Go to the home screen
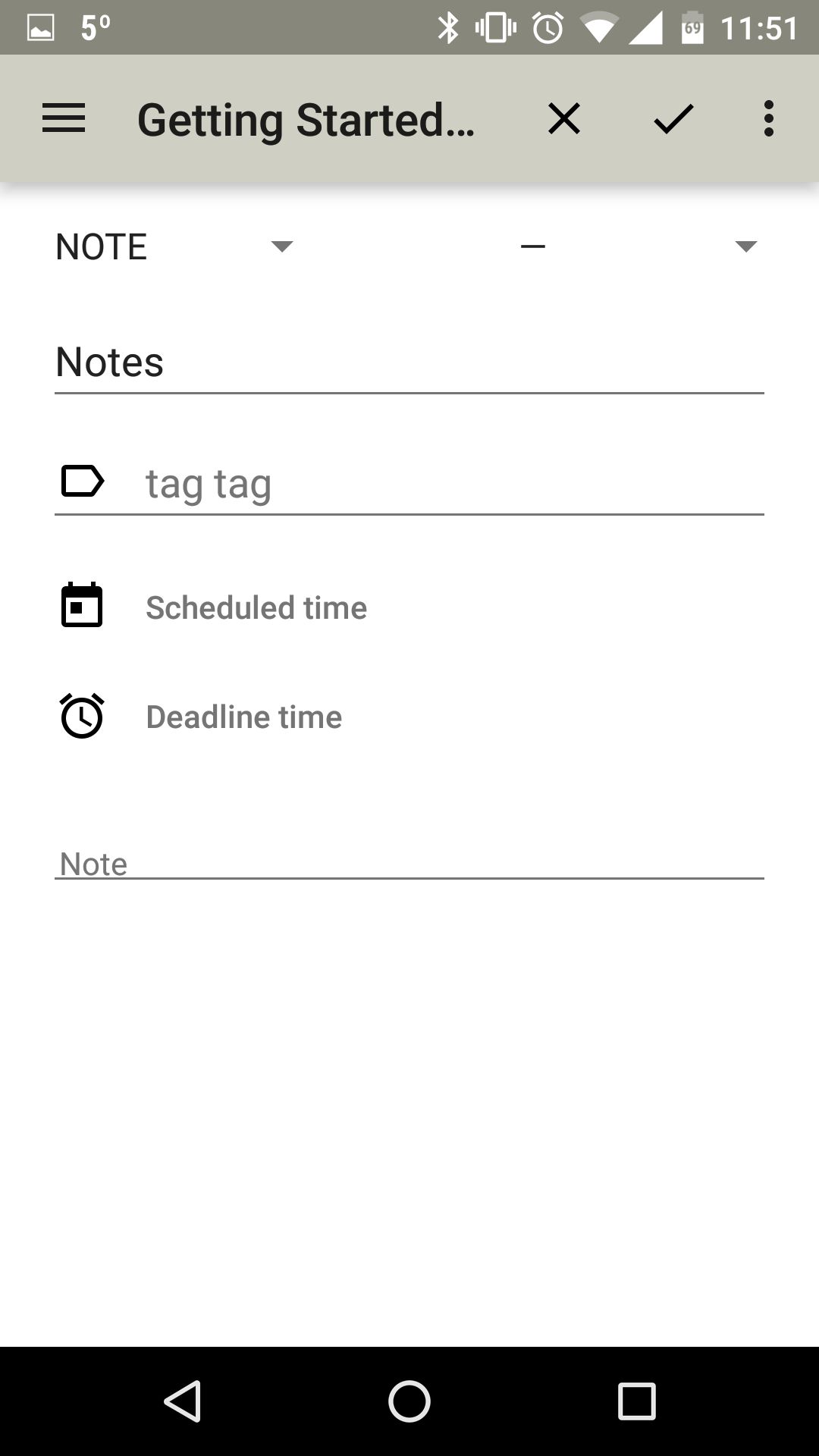This screenshot has width=819, height=1456. [409, 1401]
